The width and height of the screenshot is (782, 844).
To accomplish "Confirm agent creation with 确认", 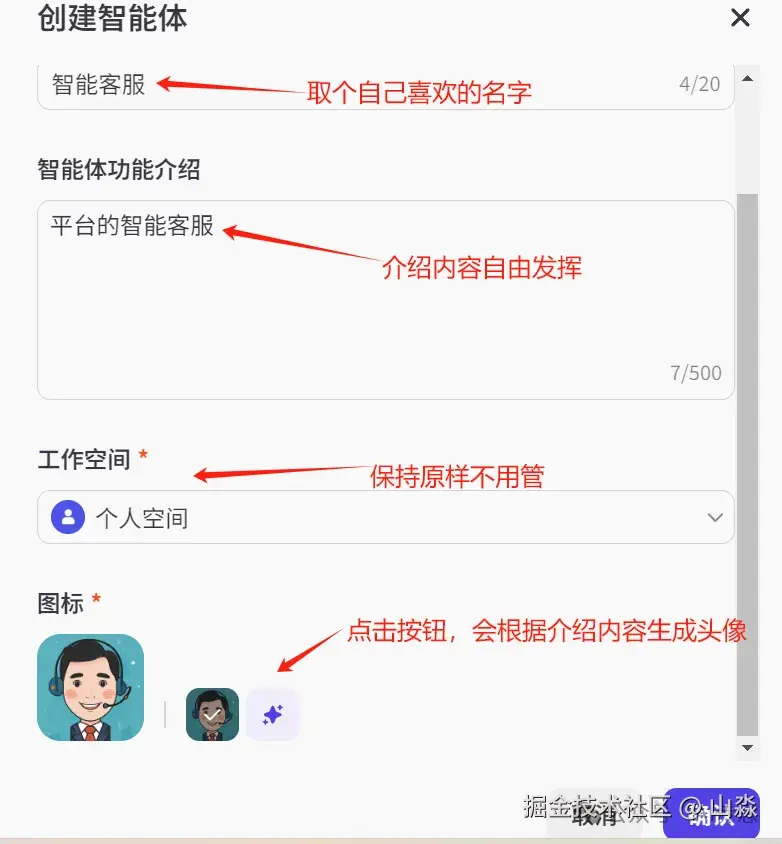I will point(711,815).
